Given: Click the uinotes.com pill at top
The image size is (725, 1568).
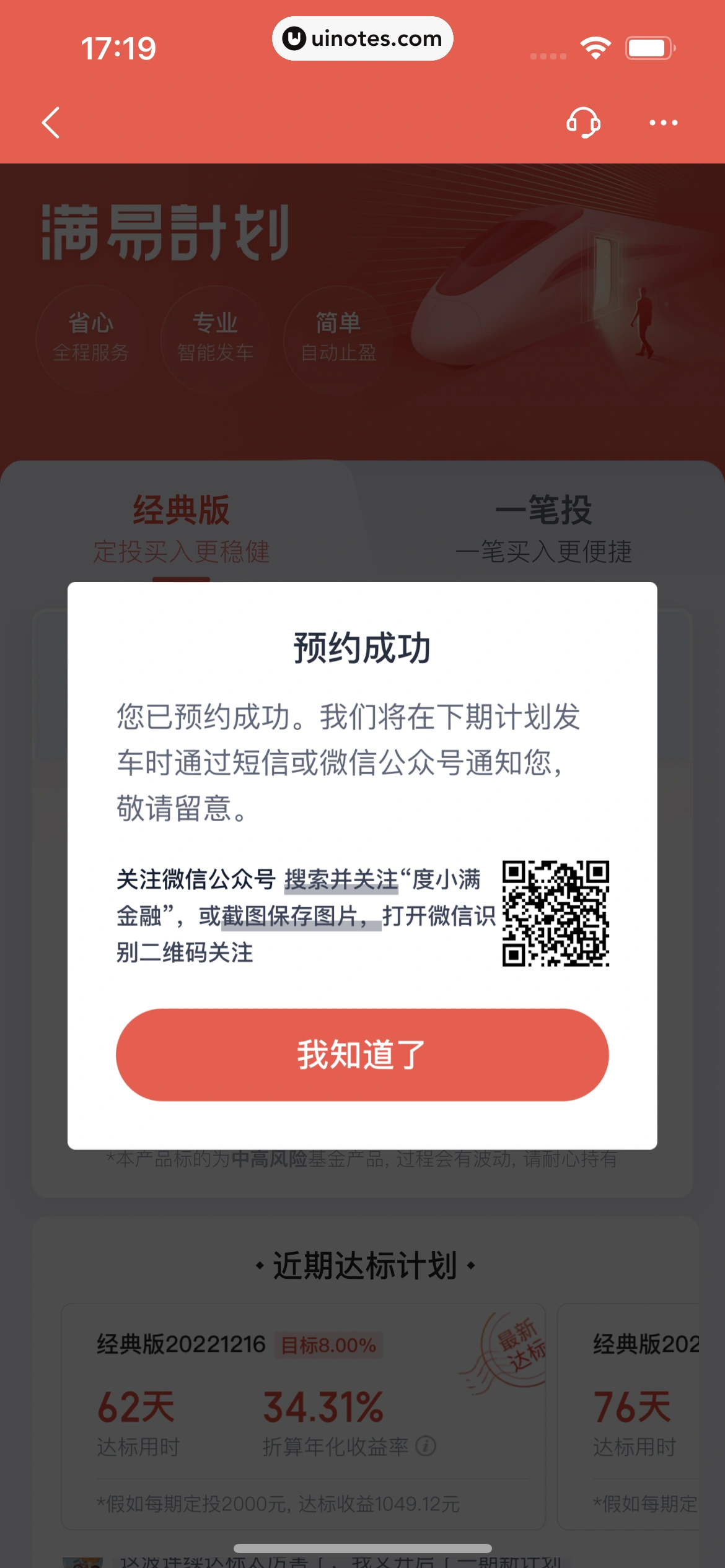Looking at the screenshot, I should 362,38.
